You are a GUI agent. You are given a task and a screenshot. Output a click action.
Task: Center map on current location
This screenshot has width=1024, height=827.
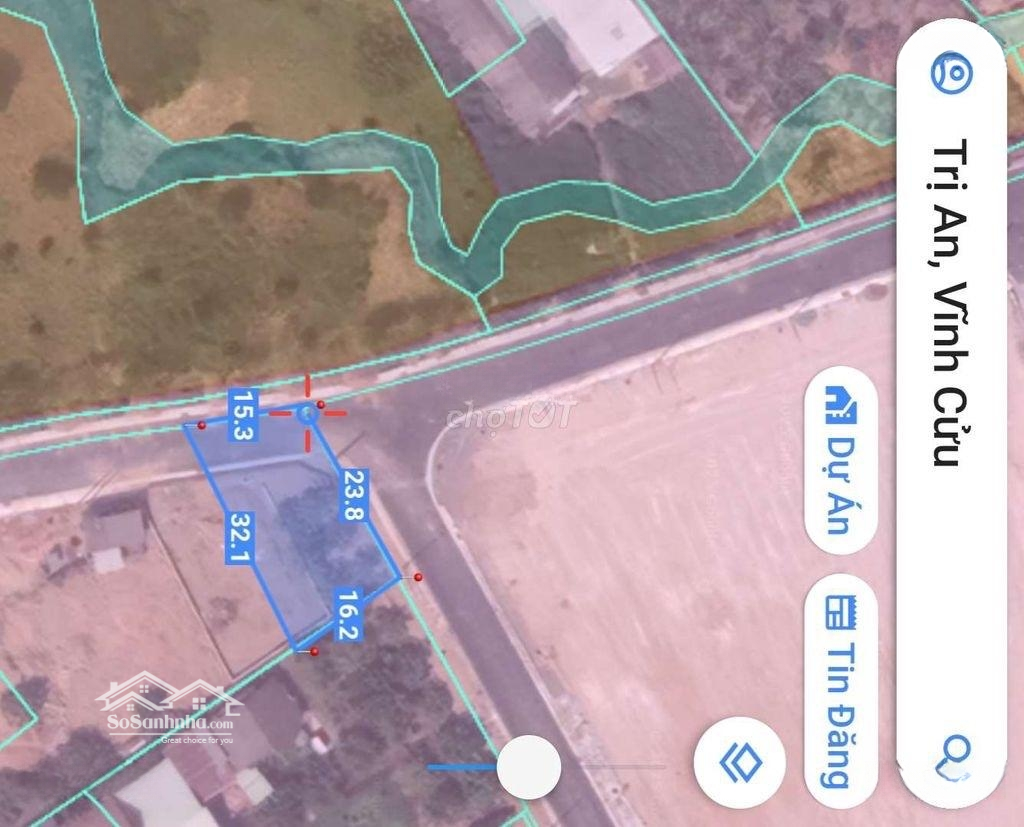[951, 73]
